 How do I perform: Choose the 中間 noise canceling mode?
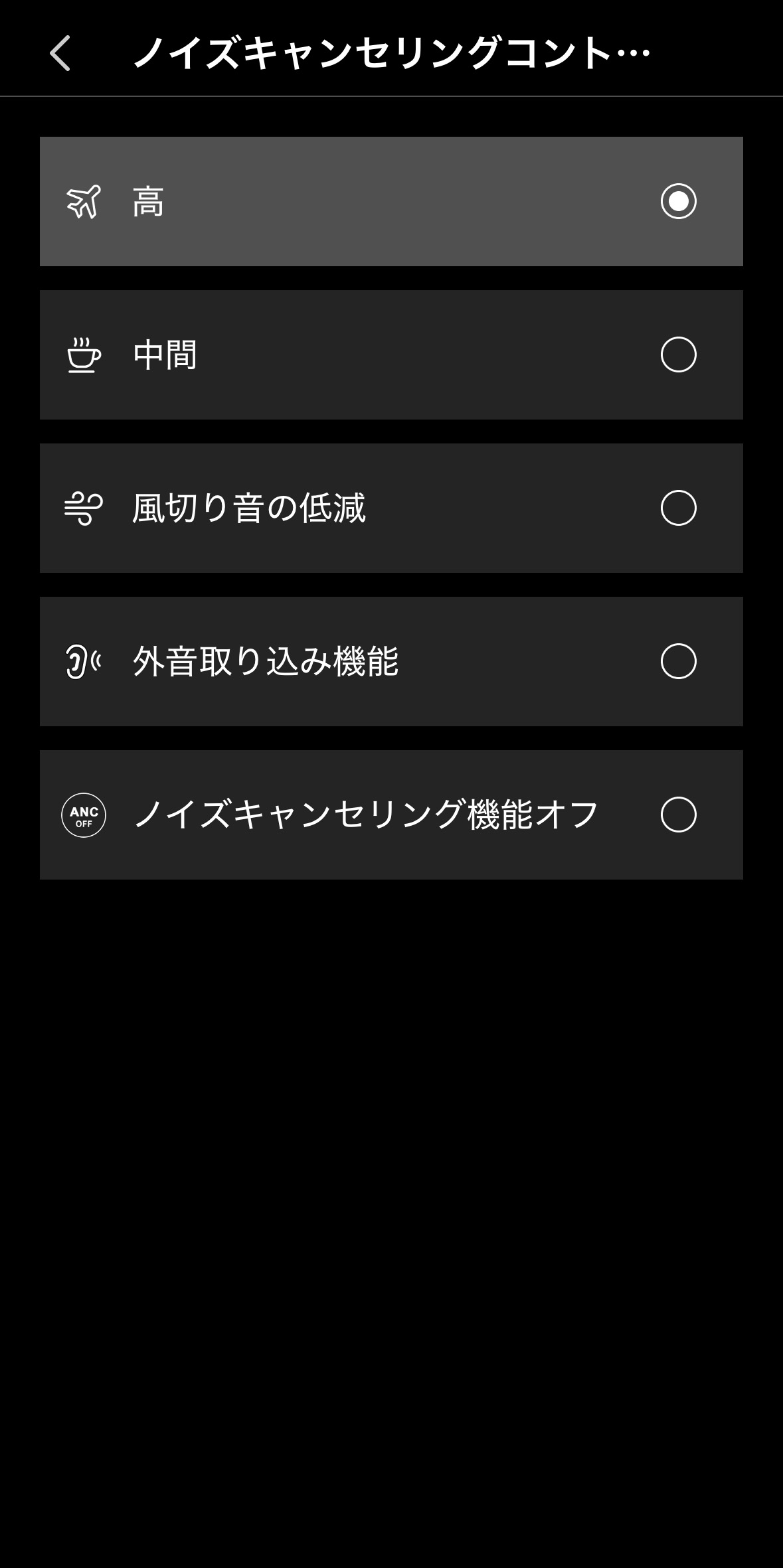[x=392, y=356]
